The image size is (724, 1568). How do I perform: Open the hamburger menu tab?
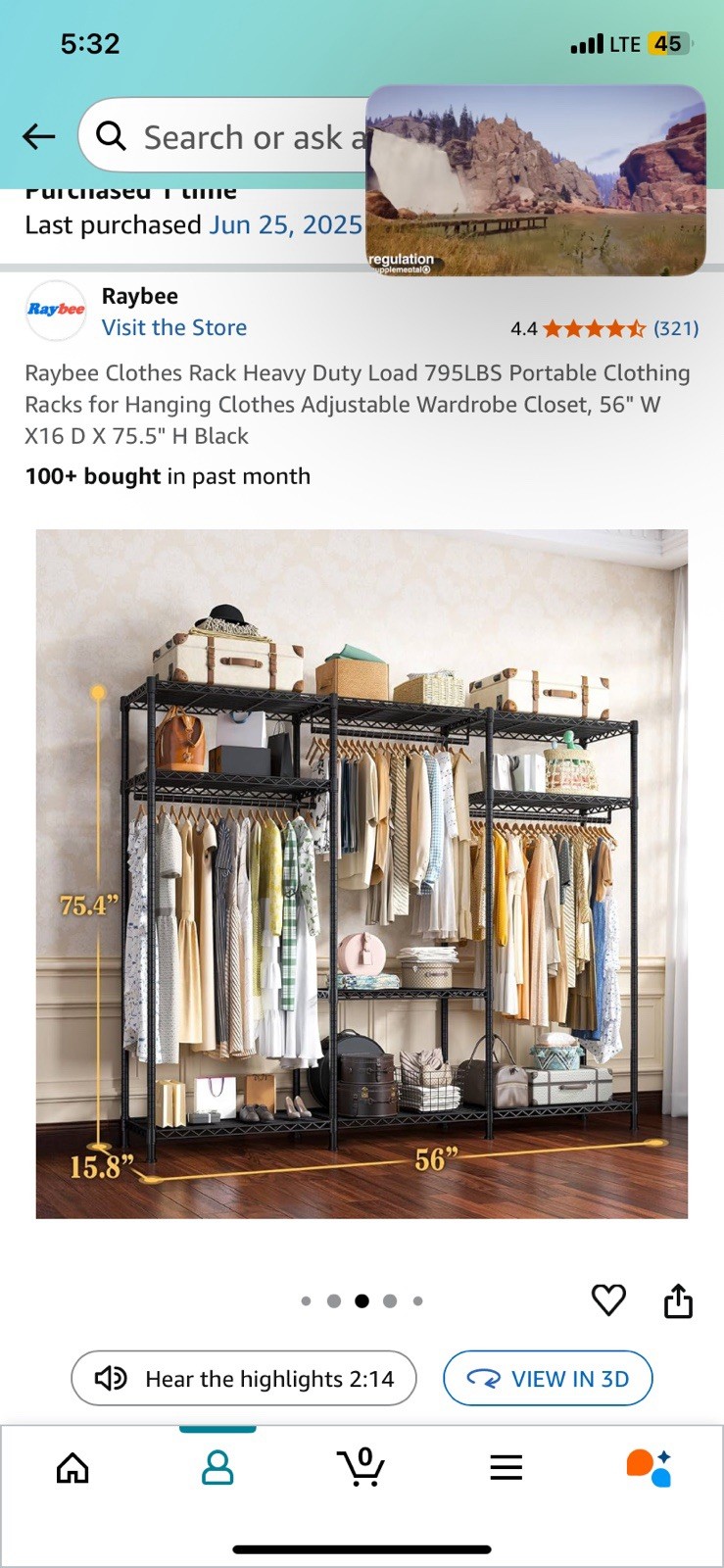[x=506, y=1467]
